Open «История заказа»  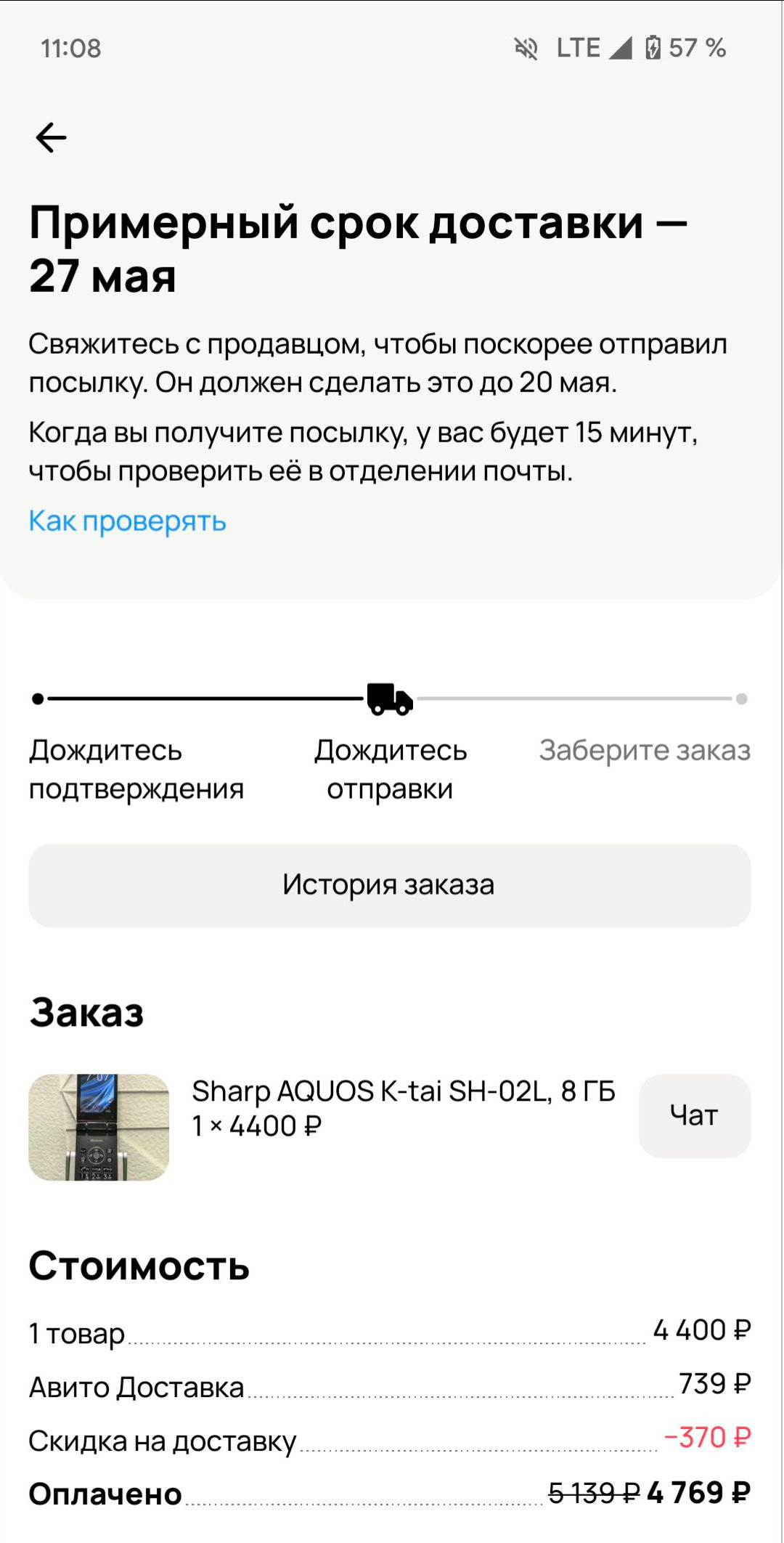(389, 885)
